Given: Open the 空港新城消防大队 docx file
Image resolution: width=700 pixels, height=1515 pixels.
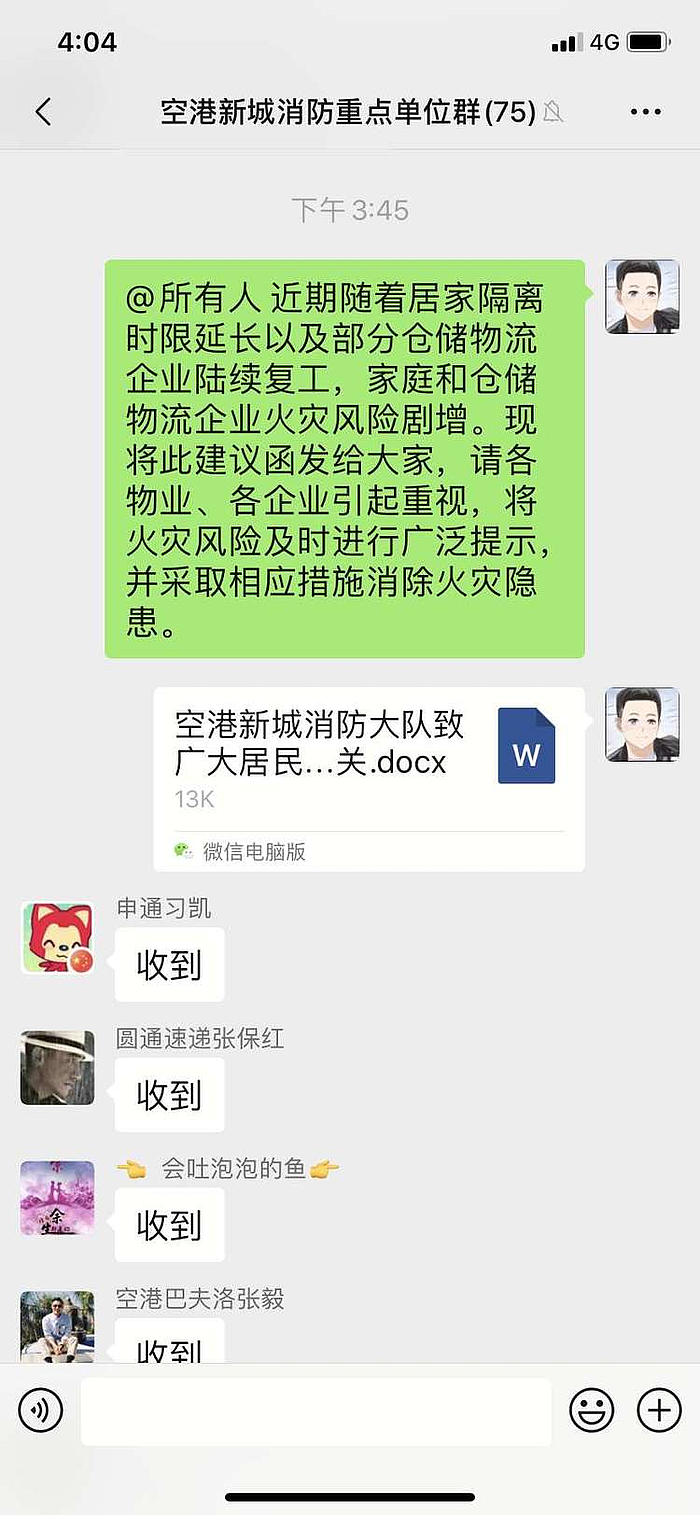Looking at the screenshot, I should click(x=368, y=760).
